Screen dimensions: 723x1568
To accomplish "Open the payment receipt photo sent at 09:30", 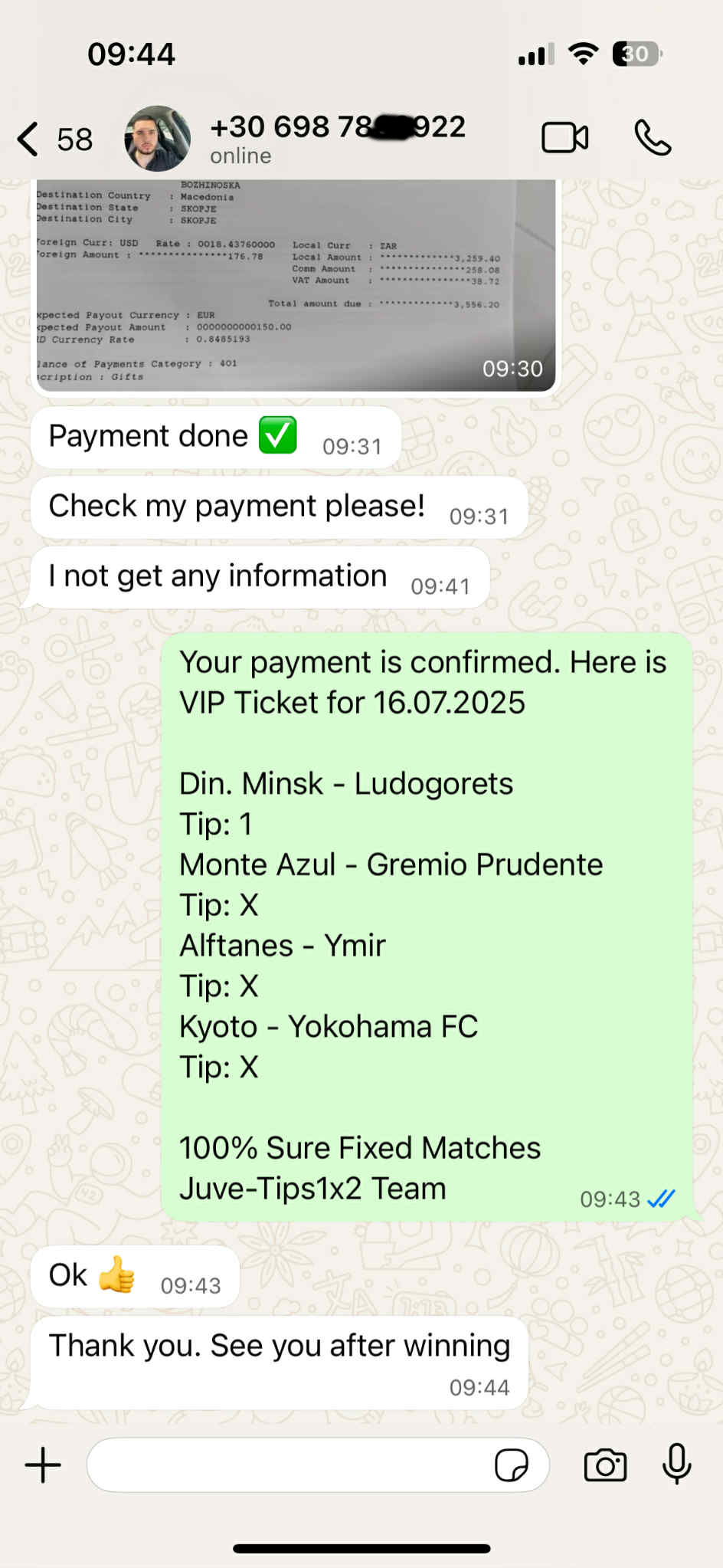I will [x=295, y=285].
